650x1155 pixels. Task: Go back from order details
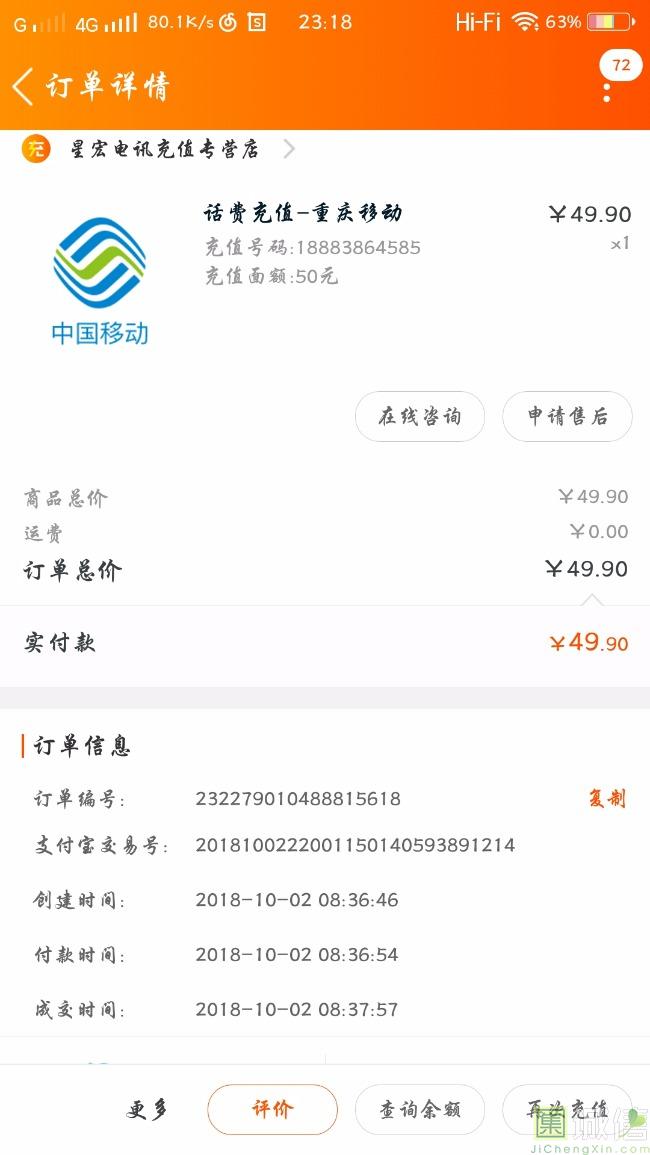[23, 86]
